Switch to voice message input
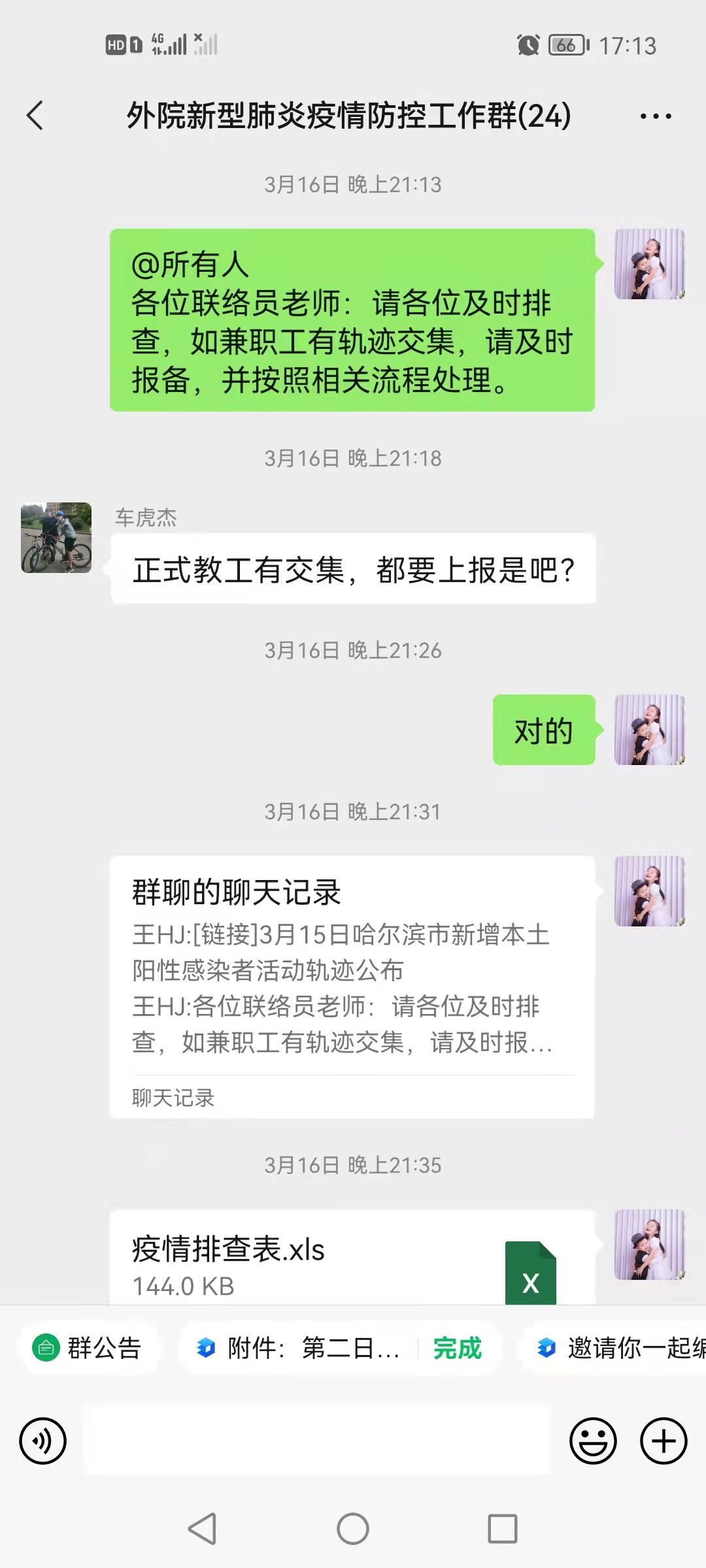This screenshot has width=706, height=1568. coord(42,1441)
